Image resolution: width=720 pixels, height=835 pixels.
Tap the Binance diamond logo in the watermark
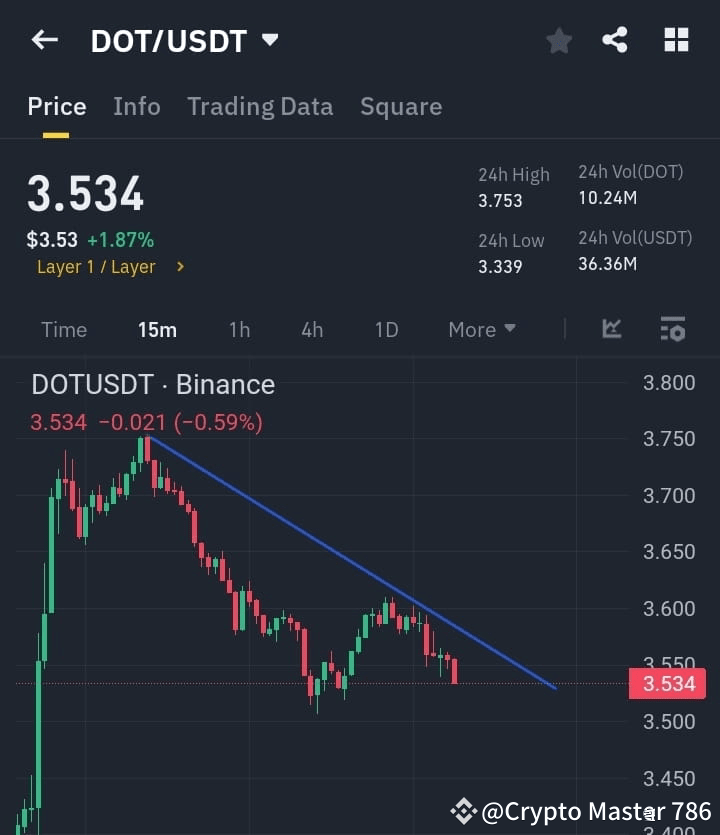463,811
